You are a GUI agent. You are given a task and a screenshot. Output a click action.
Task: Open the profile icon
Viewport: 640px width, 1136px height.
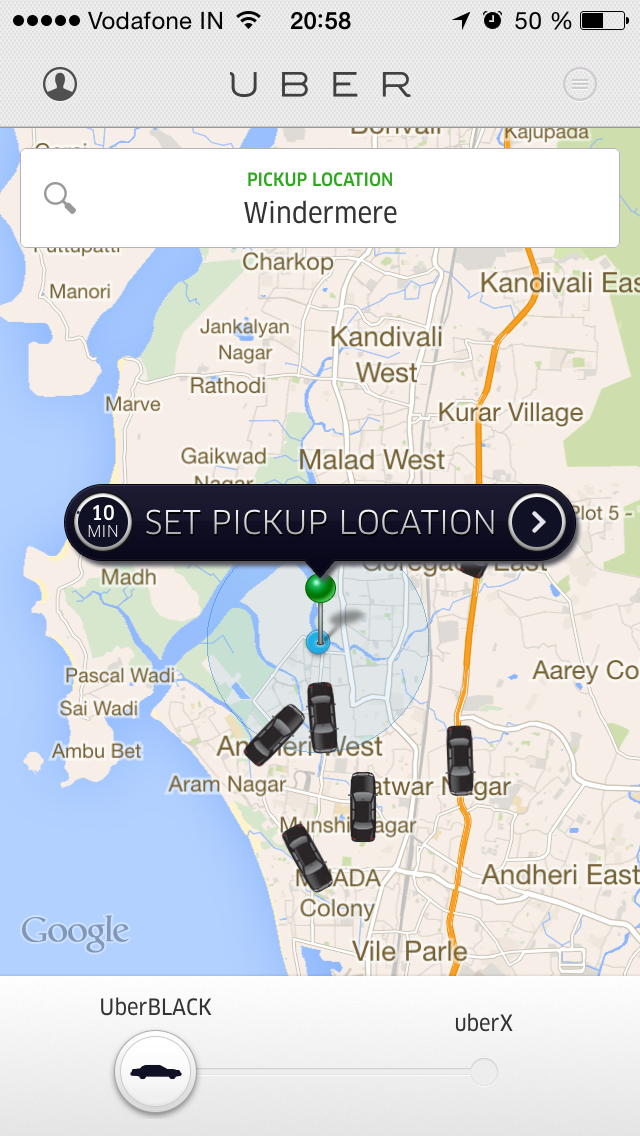(60, 84)
